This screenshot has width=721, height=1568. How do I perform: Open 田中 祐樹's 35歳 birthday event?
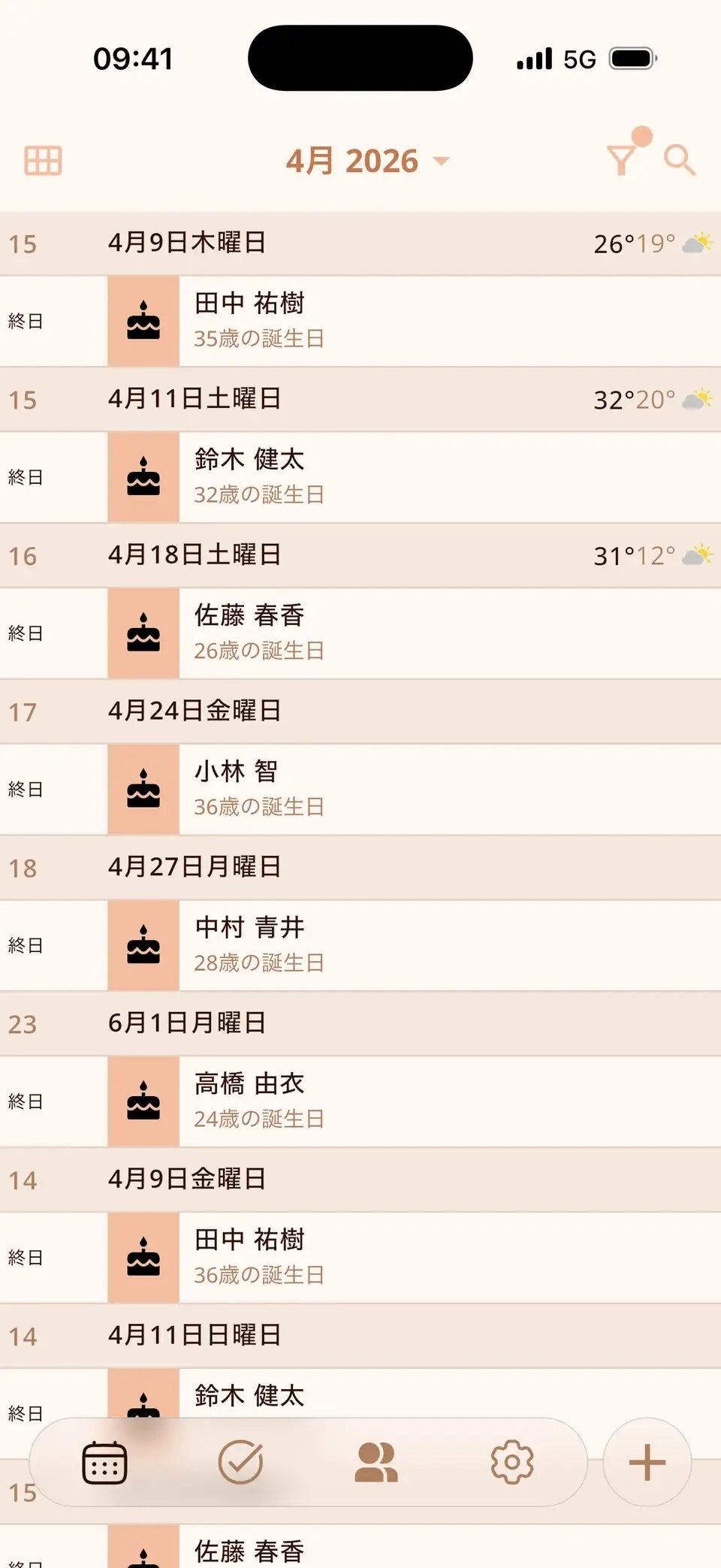[360, 321]
